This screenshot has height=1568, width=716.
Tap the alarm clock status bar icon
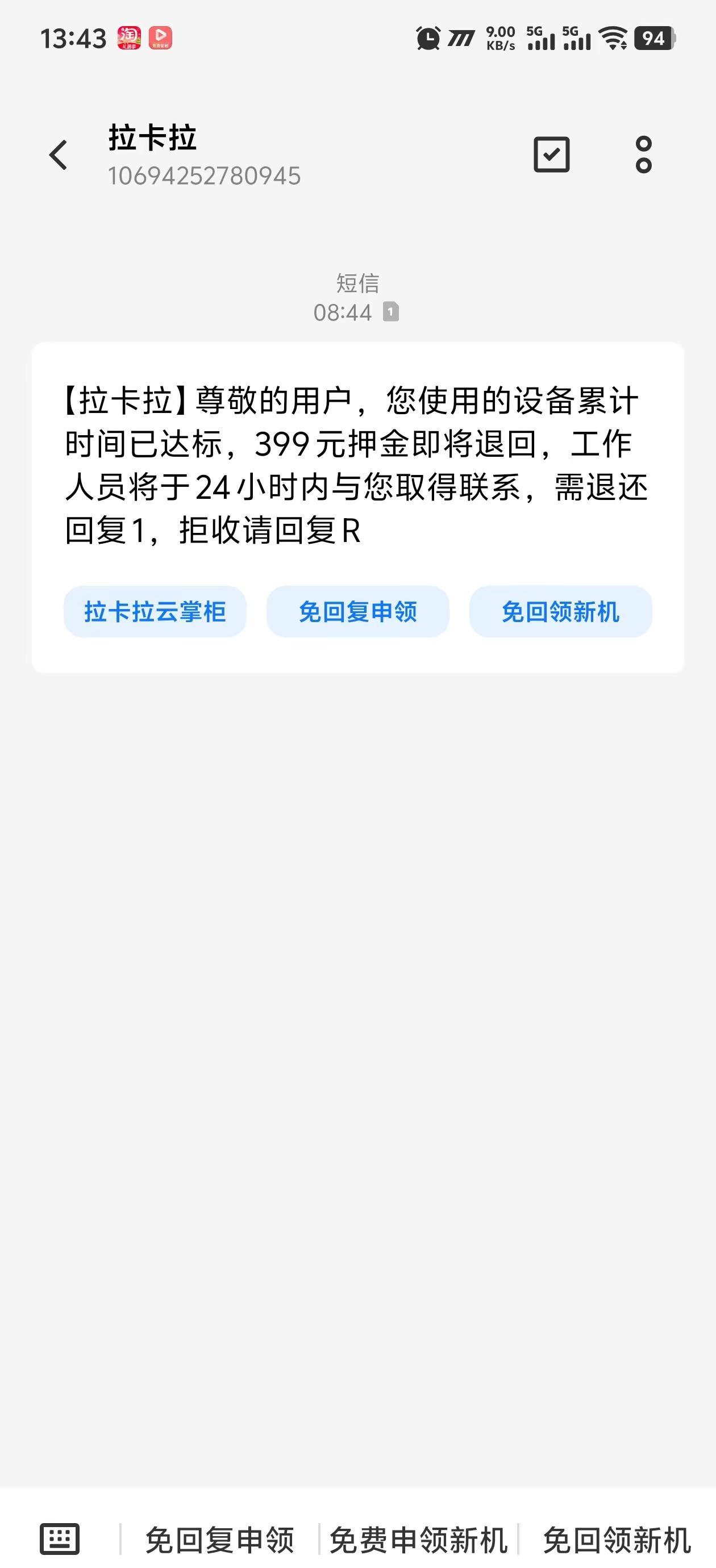428,37
